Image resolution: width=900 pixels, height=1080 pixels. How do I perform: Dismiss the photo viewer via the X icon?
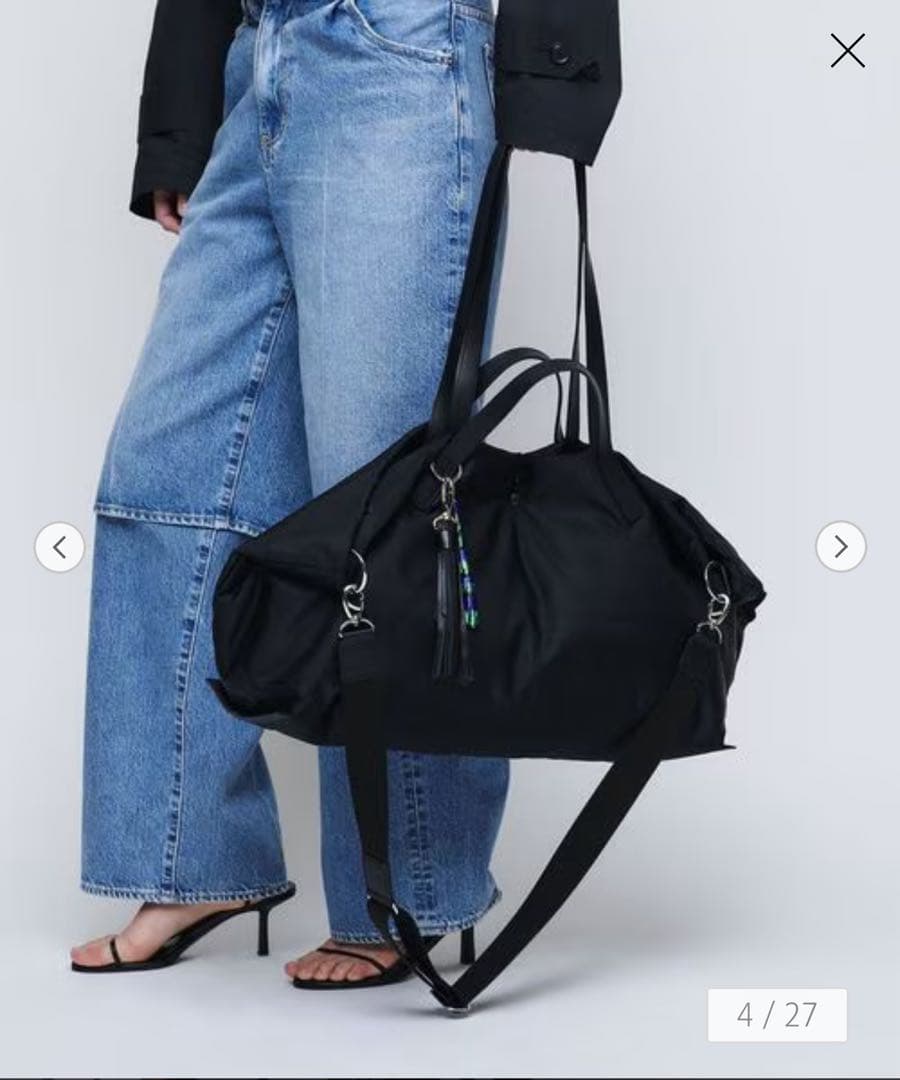(x=847, y=51)
